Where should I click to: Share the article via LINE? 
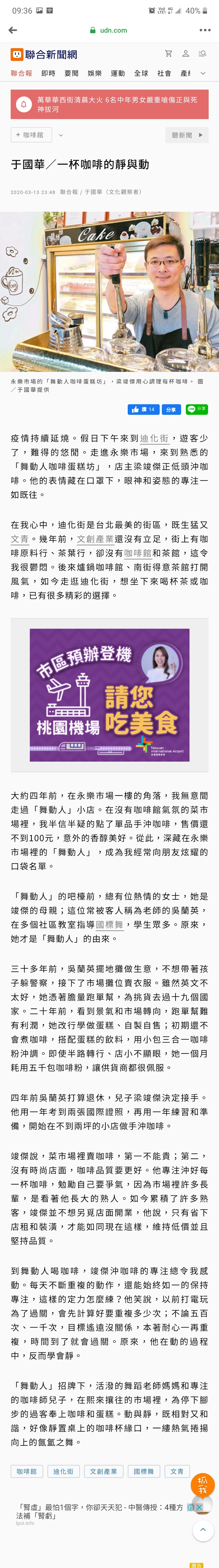(x=196, y=409)
